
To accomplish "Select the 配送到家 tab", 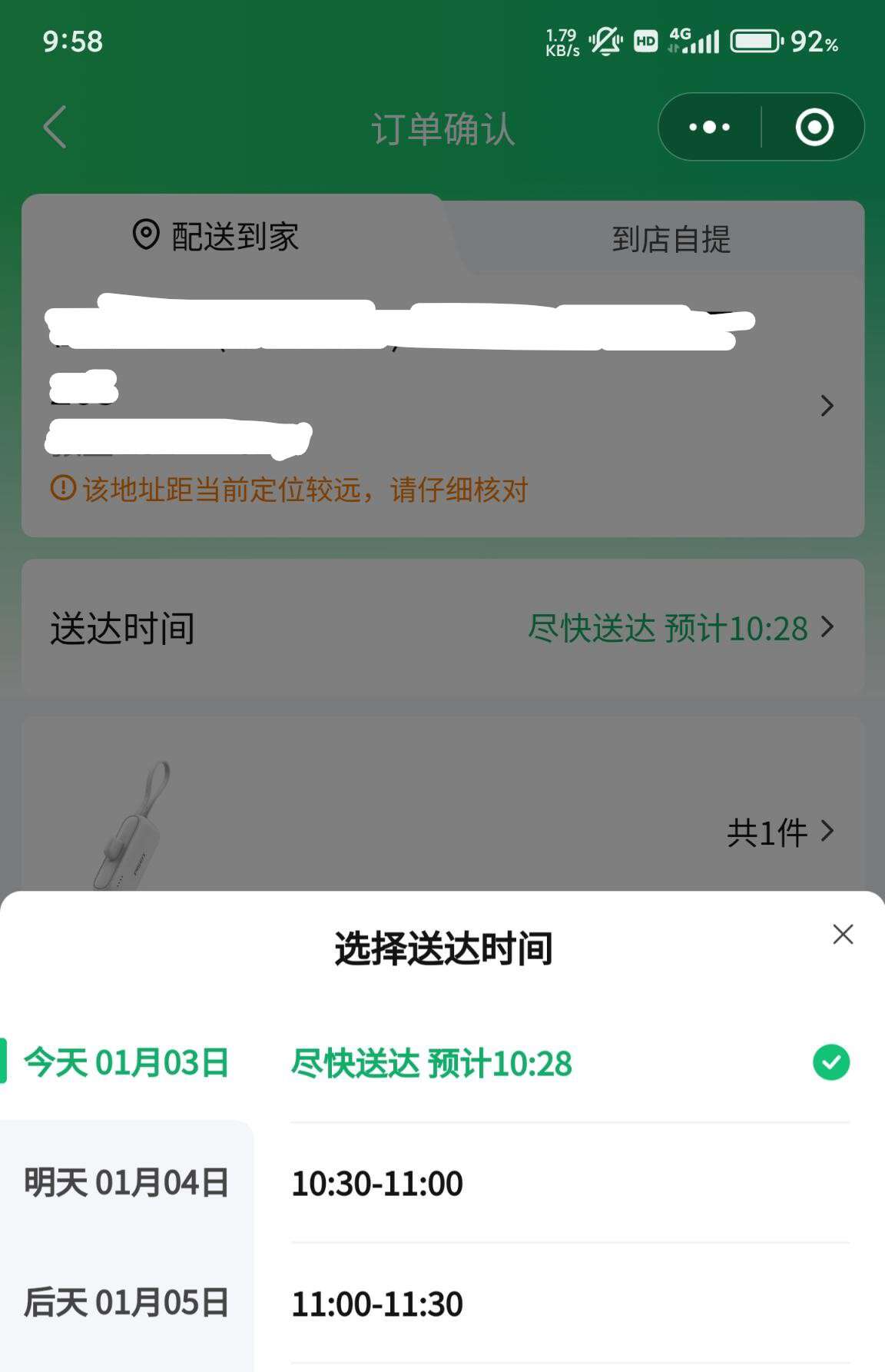I will (217, 236).
